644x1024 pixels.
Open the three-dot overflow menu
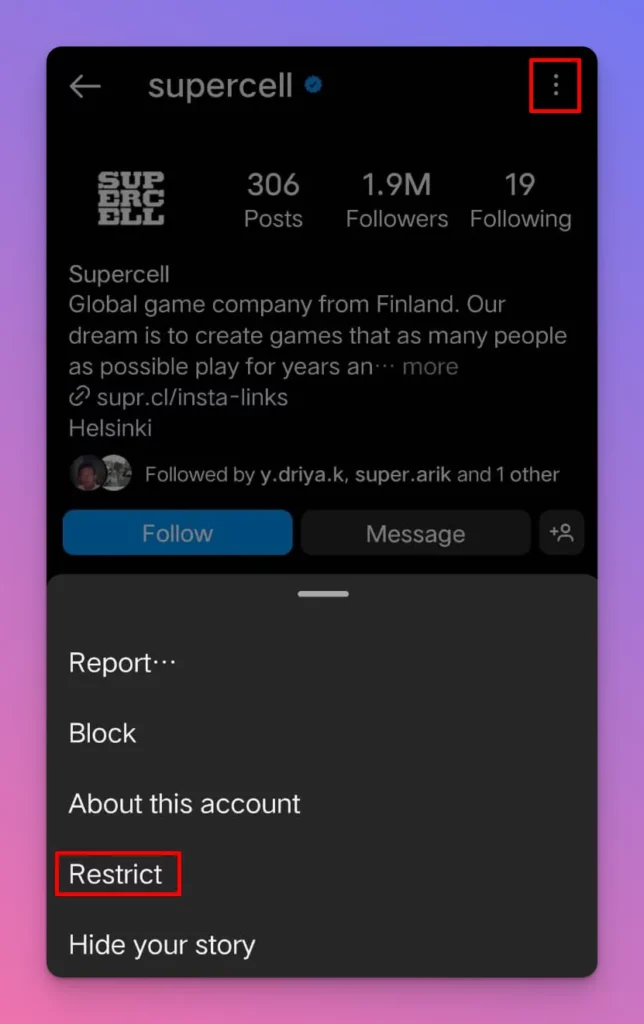(x=555, y=86)
